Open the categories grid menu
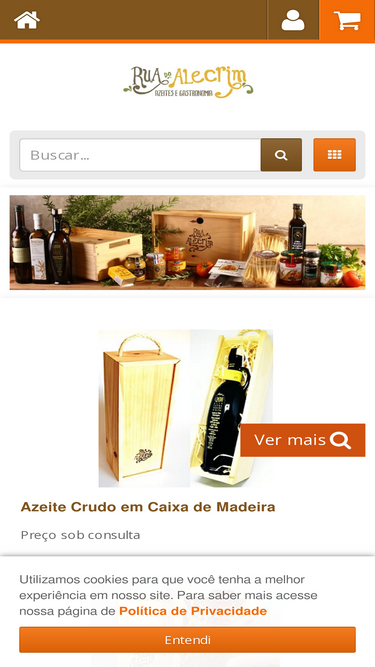This screenshot has height=667, width=375. point(335,155)
